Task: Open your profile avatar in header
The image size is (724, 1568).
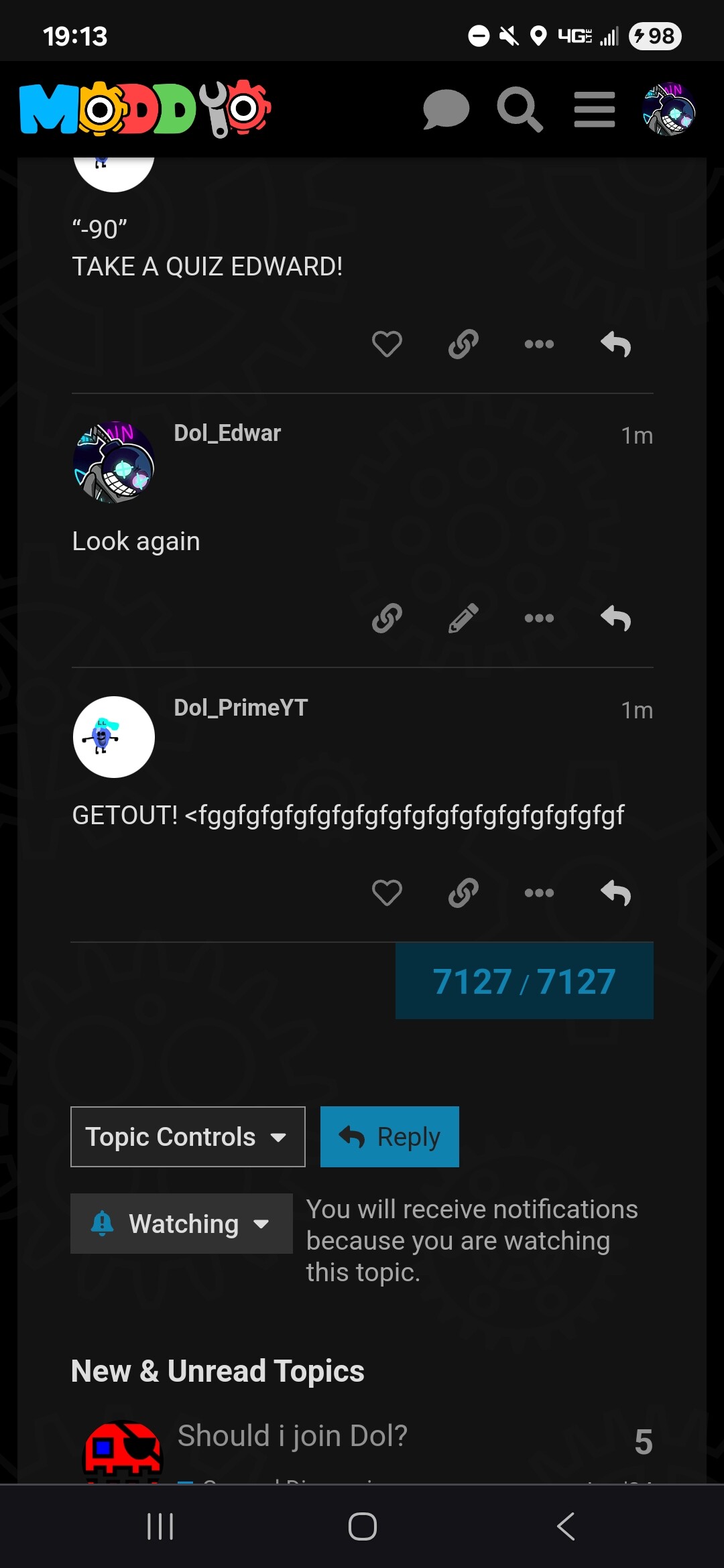Action: coord(669,109)
